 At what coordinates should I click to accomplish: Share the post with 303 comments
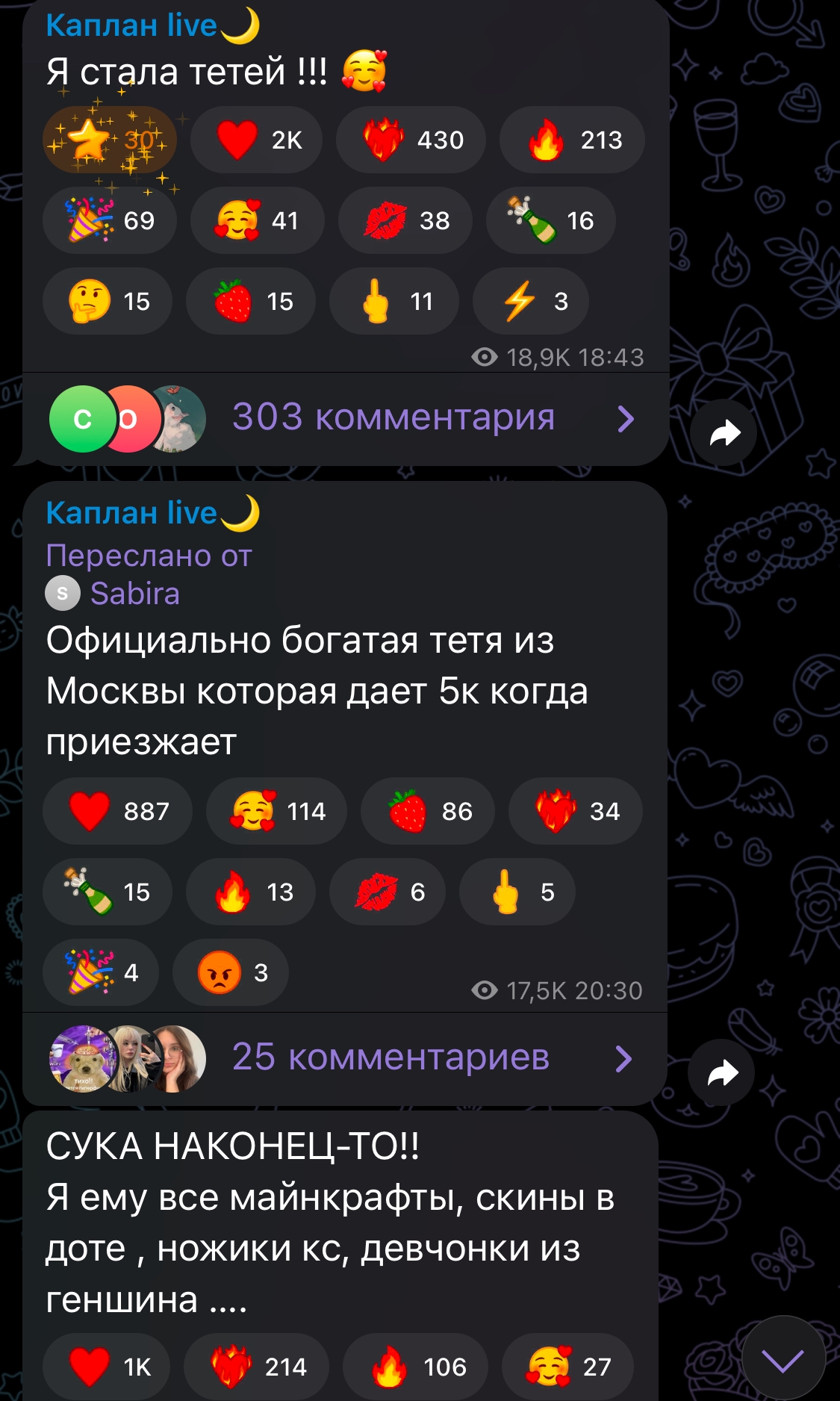point(724,432)
